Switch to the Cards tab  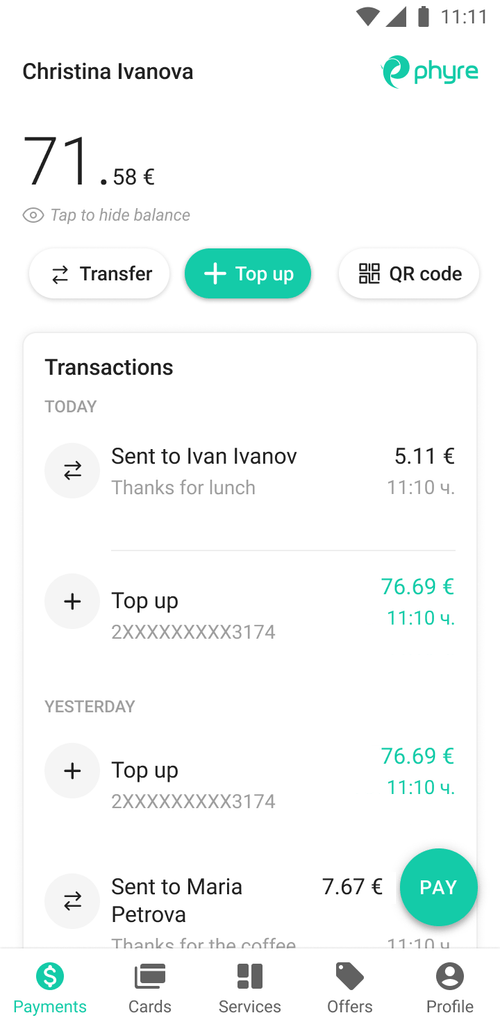tap(150, 987)
